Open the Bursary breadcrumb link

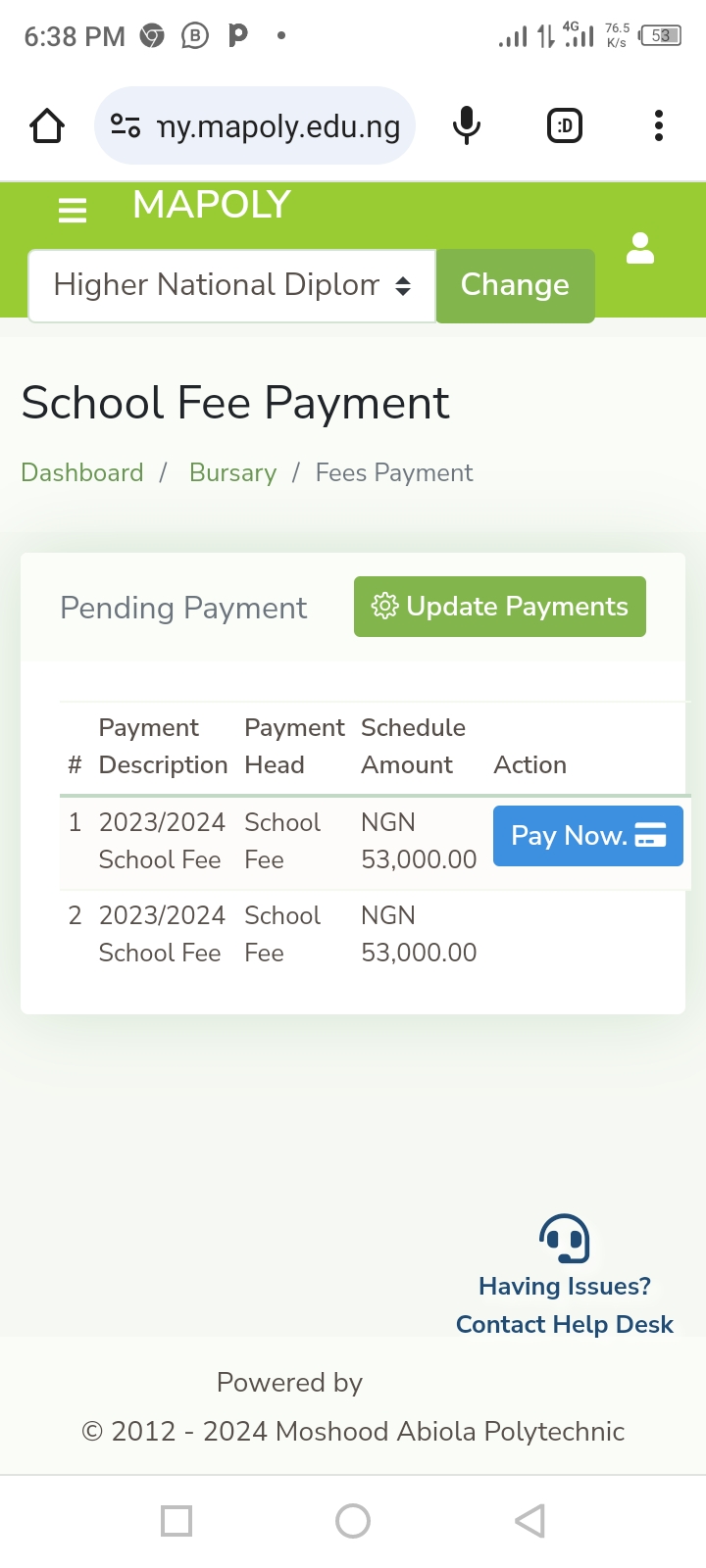coord(232,472)
